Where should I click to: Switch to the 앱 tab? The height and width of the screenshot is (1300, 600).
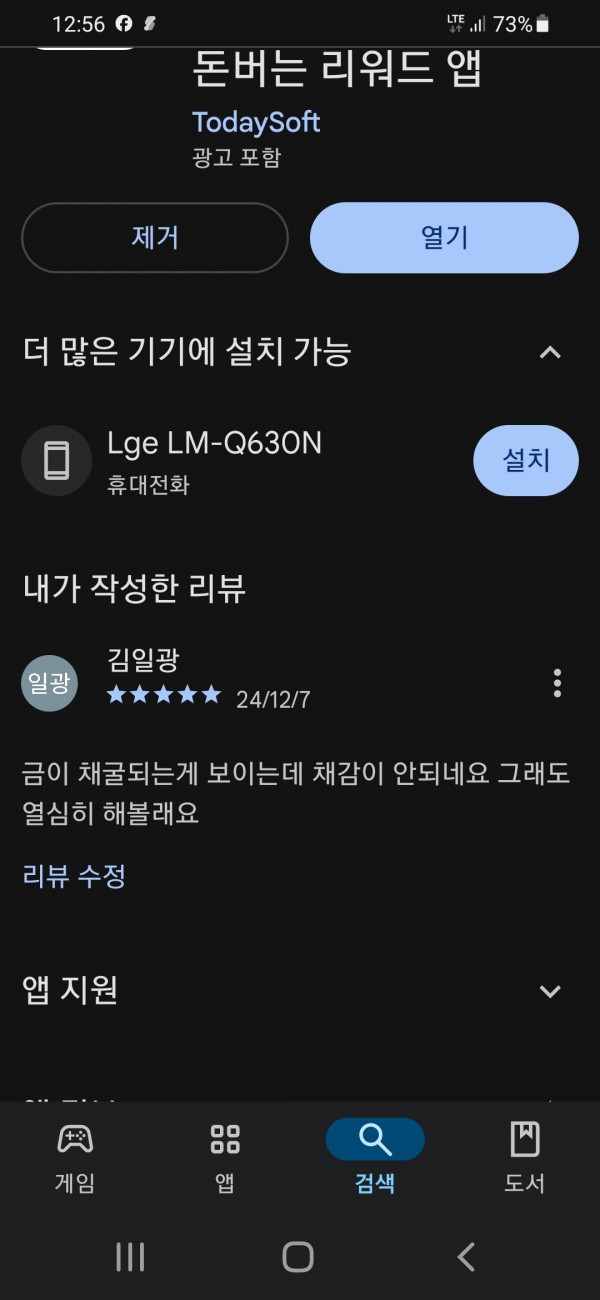pos(225,1157)
